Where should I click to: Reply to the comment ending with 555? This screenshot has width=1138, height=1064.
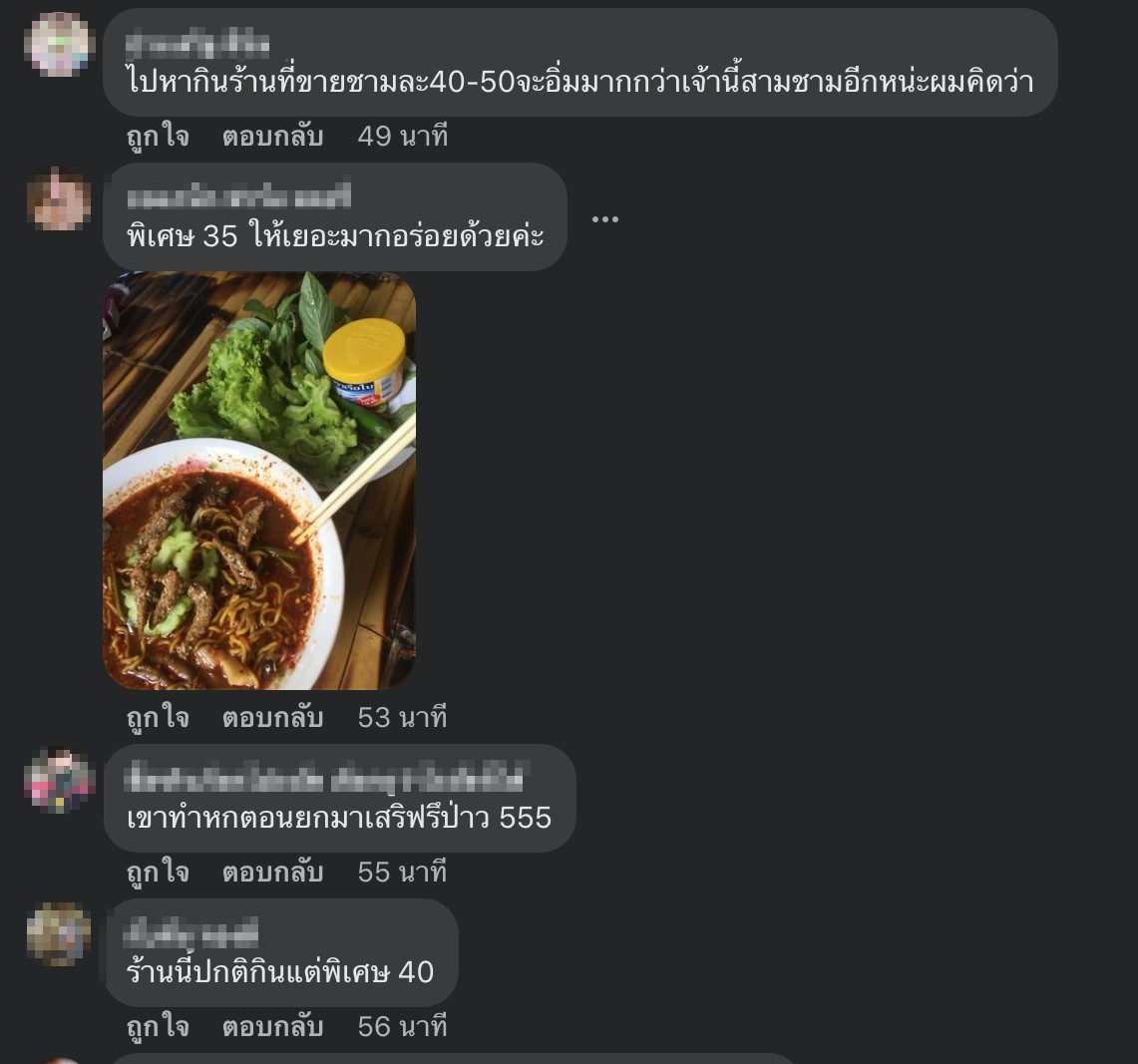pos(272,873)
